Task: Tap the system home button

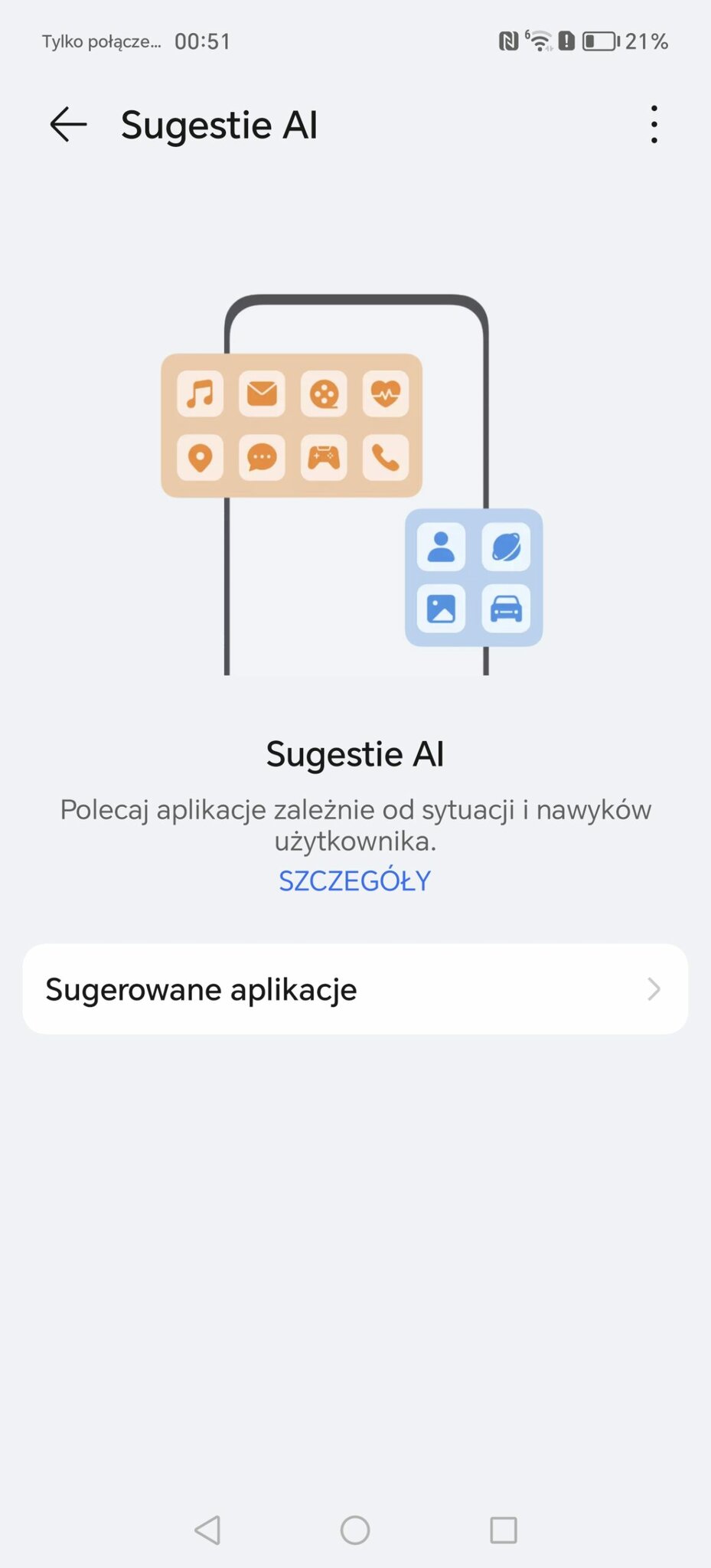Action: click(x=355, y=1530)
